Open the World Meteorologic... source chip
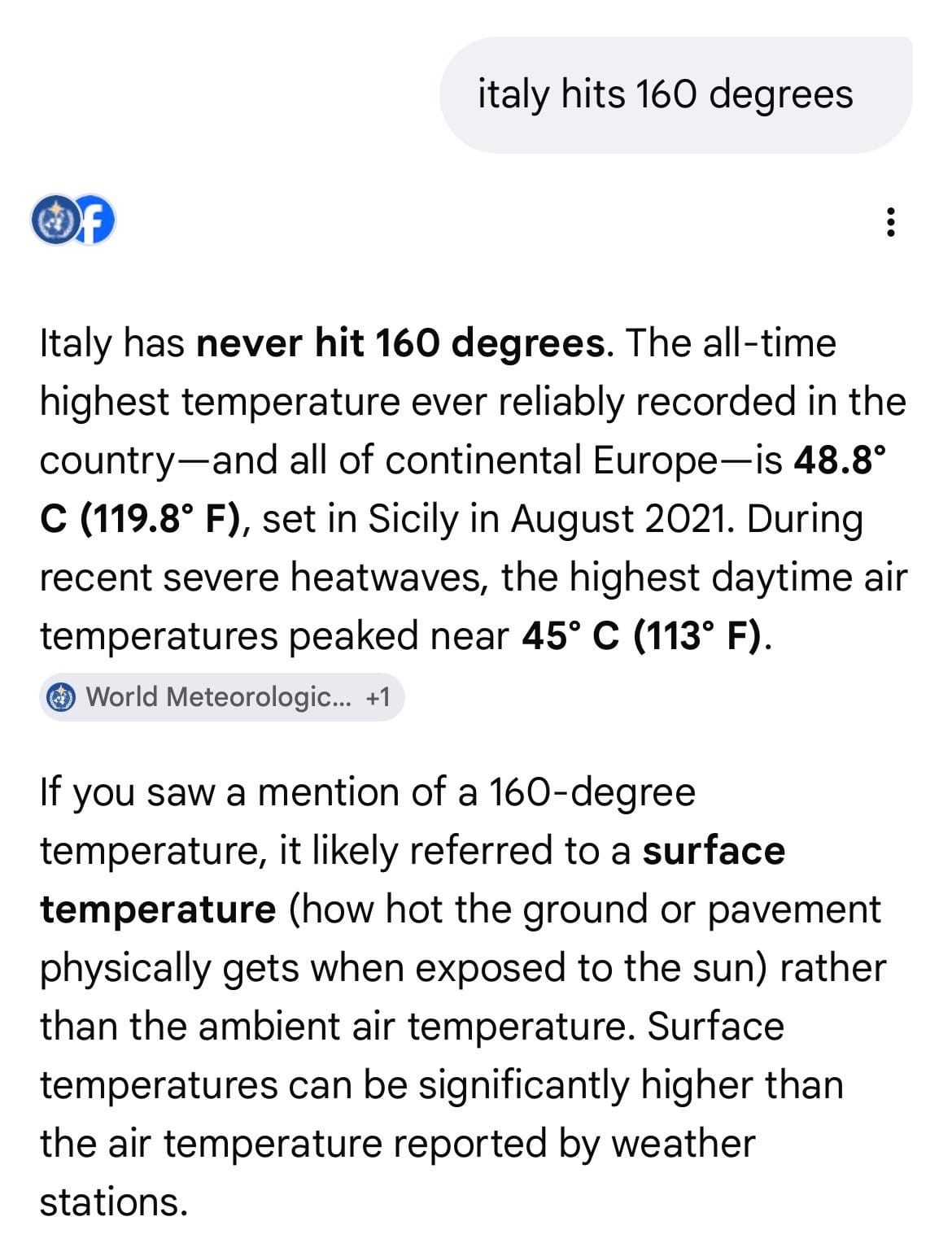 pyautogui.click(x=221, y=697)
